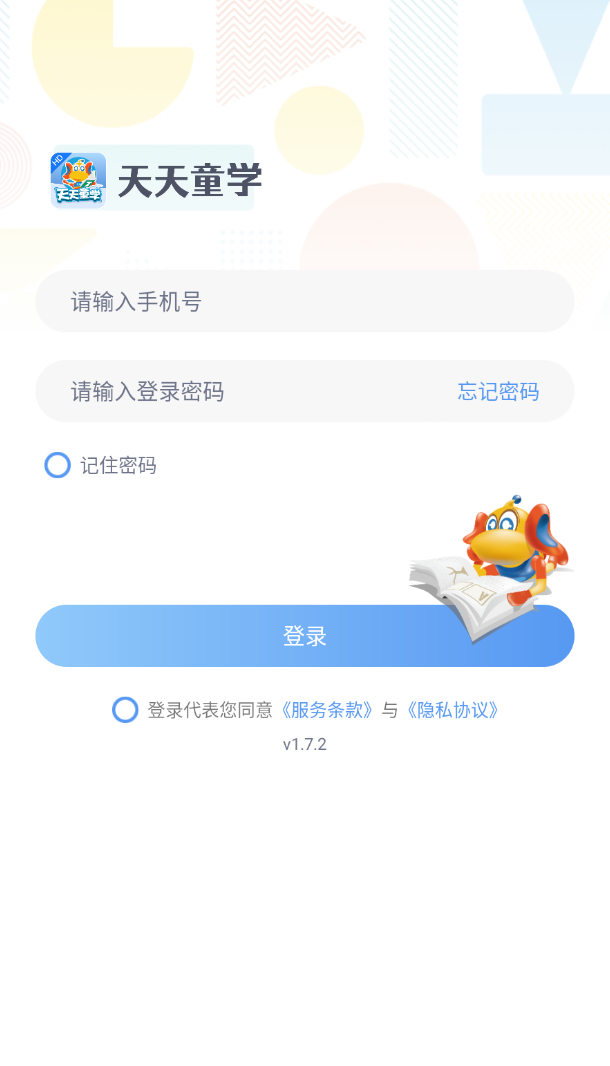
Task: Focus the login password field
Action: click(245, 391)
